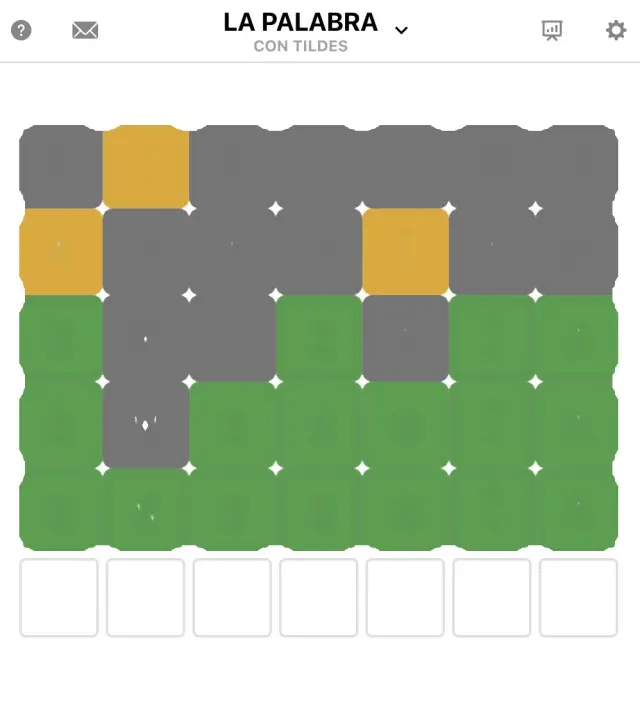
Task: Expand the LA PALABRA game mode dropdown
Action: click(x=401, y=30)
